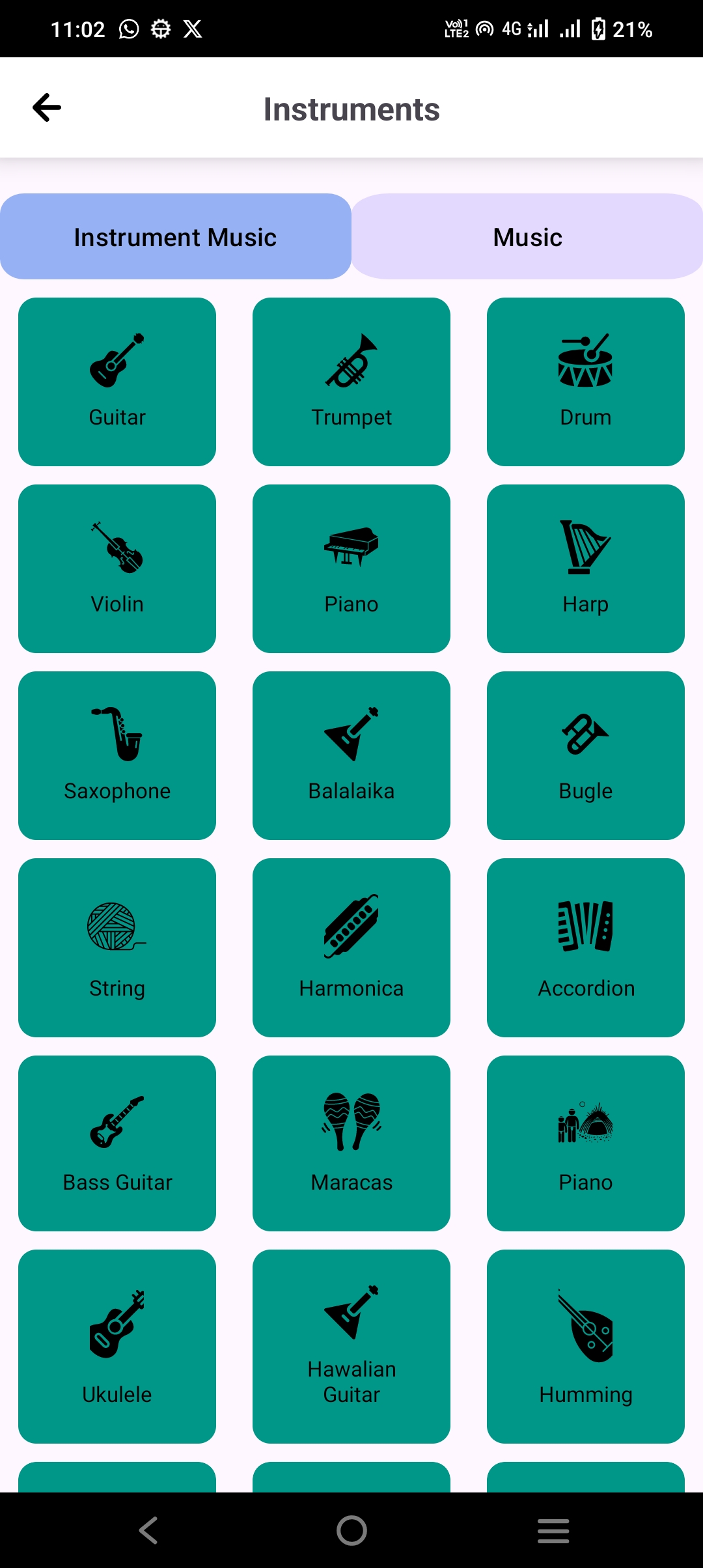Select the Instrument Music tab
Viewport: 703px width, 1568px height.
click(x=176, y=236)
